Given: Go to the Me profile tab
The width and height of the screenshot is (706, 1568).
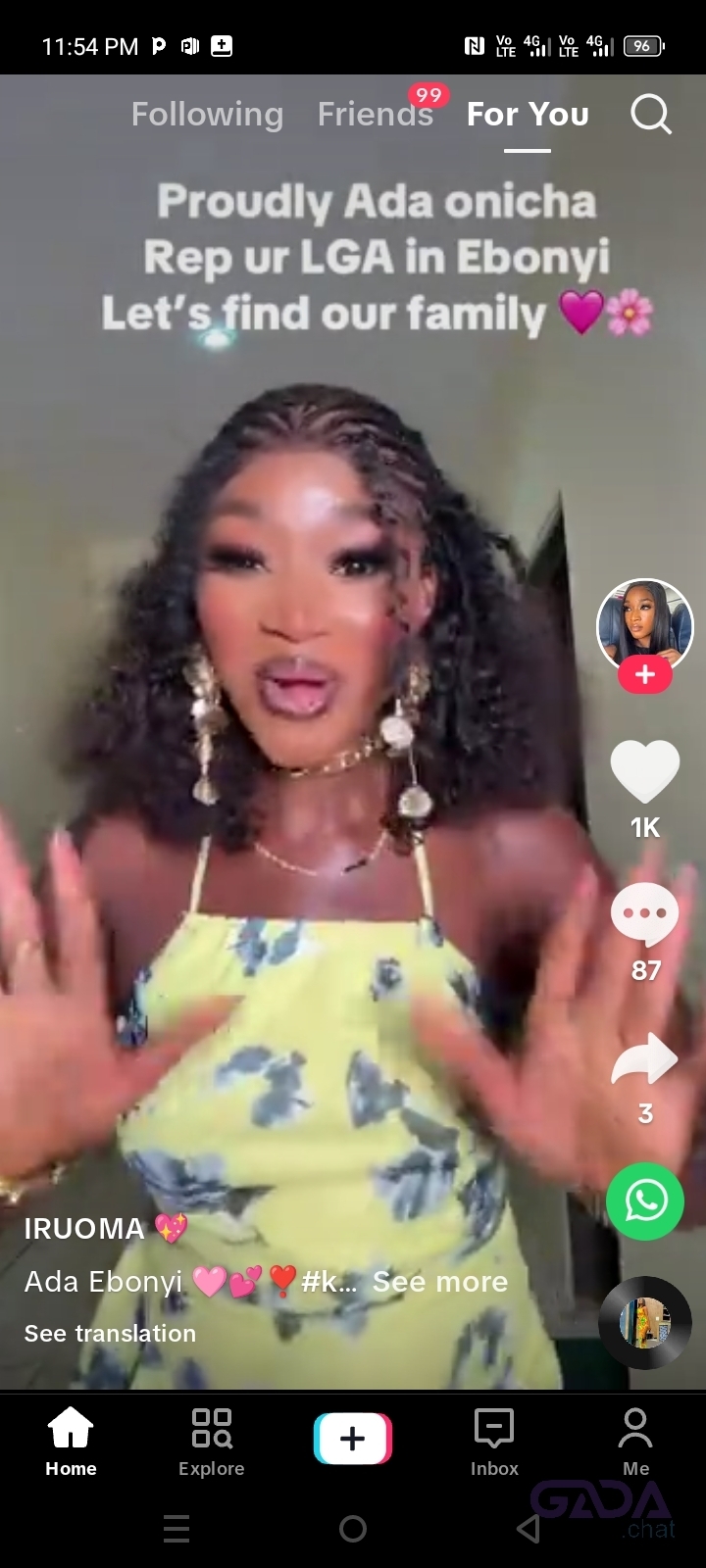Looking at the screenshot, I should coord(635,1441).
